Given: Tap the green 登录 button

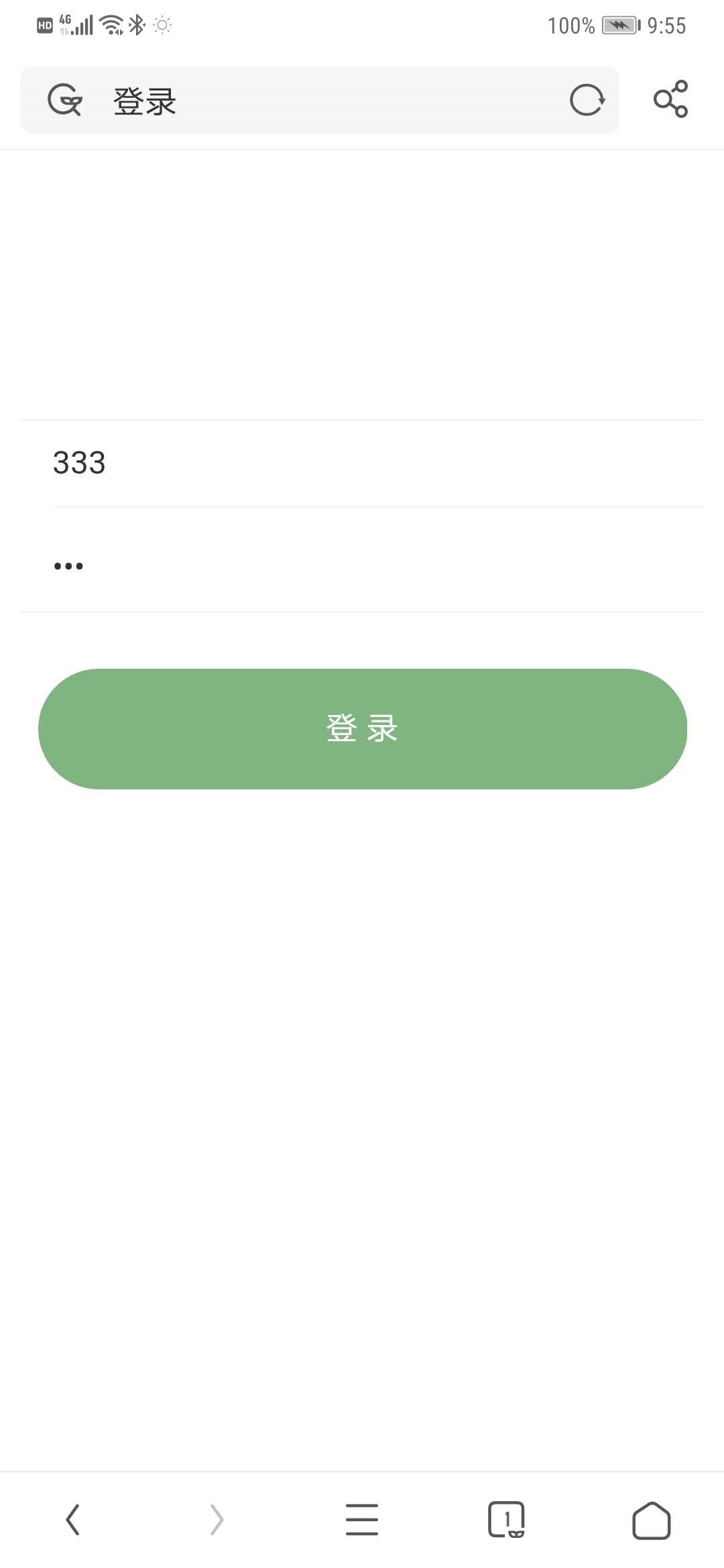Looking at the screenshot, I should pos(363,728).
